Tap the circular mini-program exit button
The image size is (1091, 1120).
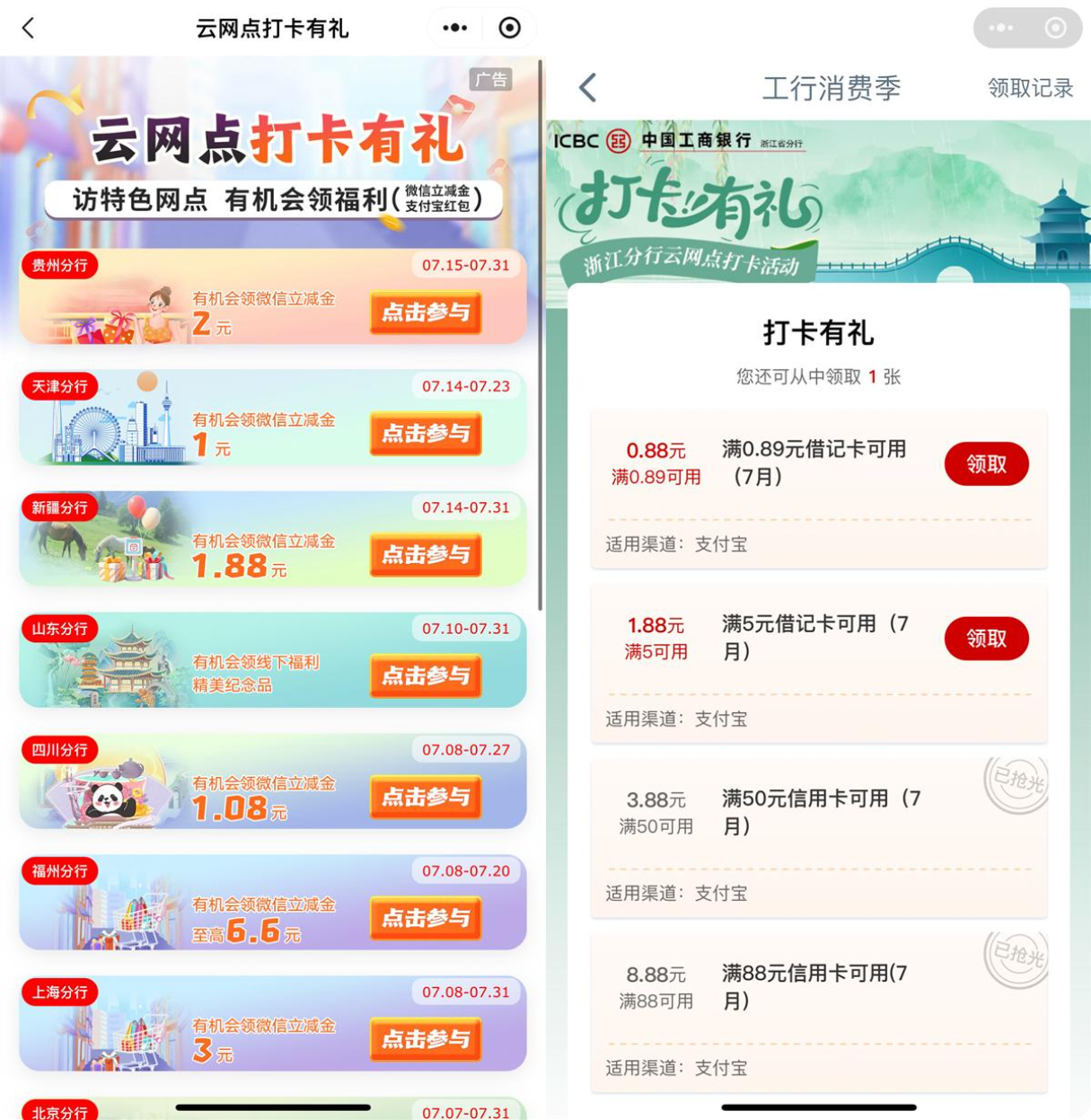pyautogui.click(x=509, y=28)
